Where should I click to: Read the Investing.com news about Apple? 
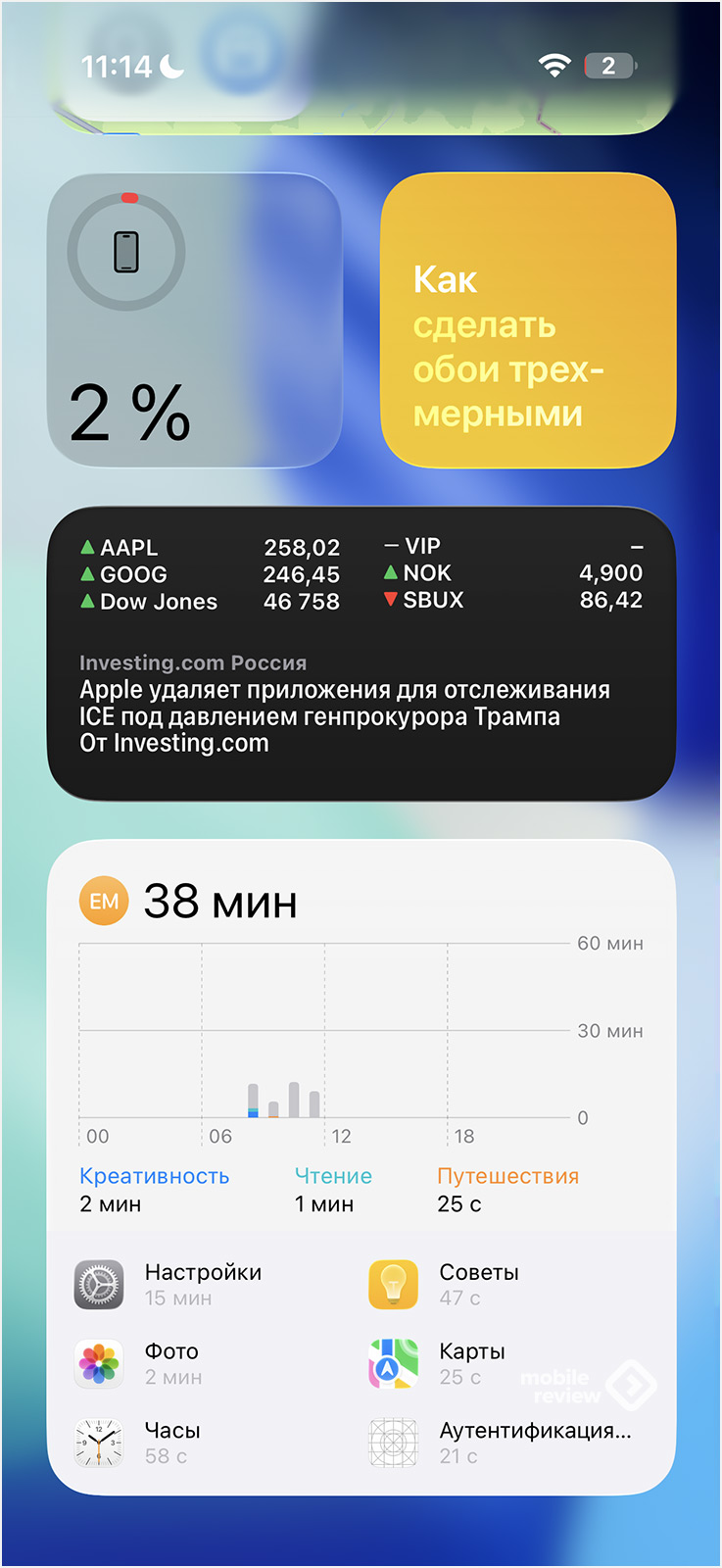tap(344, 705)
